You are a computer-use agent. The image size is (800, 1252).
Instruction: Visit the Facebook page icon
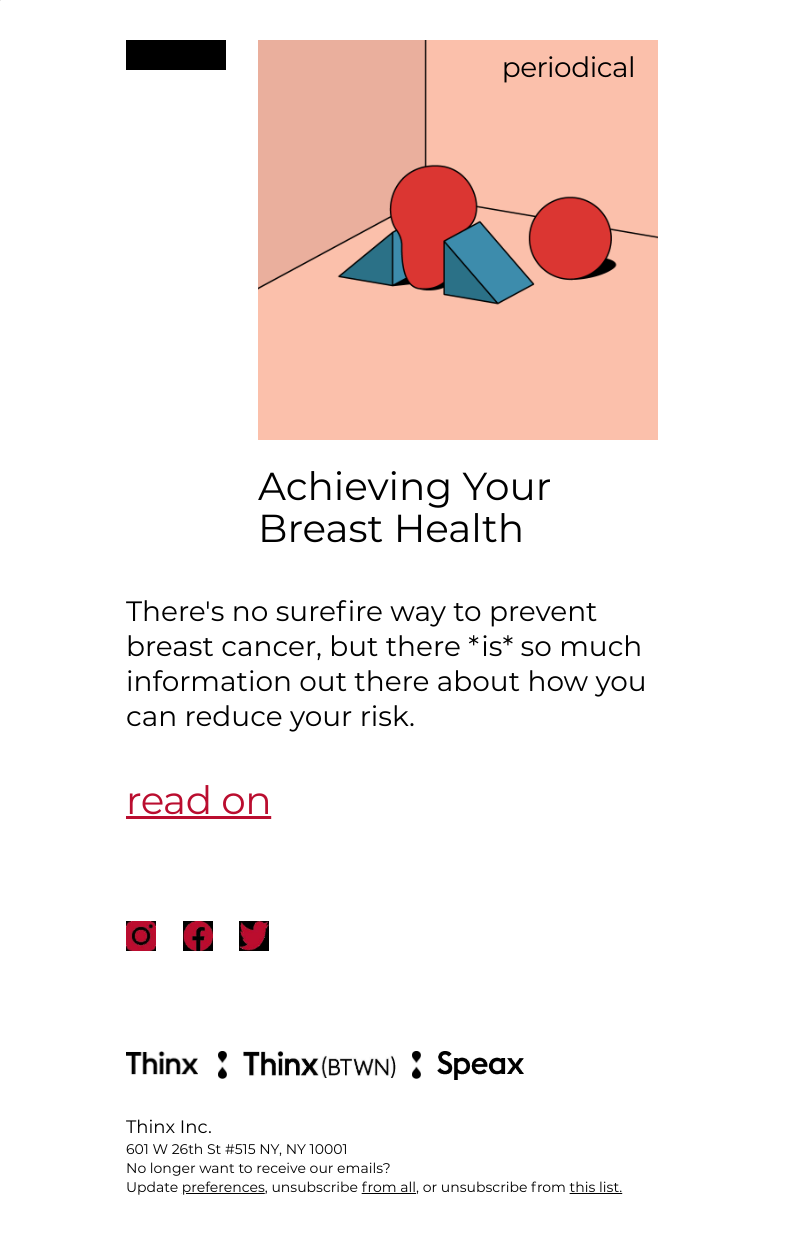coord(198,936)
